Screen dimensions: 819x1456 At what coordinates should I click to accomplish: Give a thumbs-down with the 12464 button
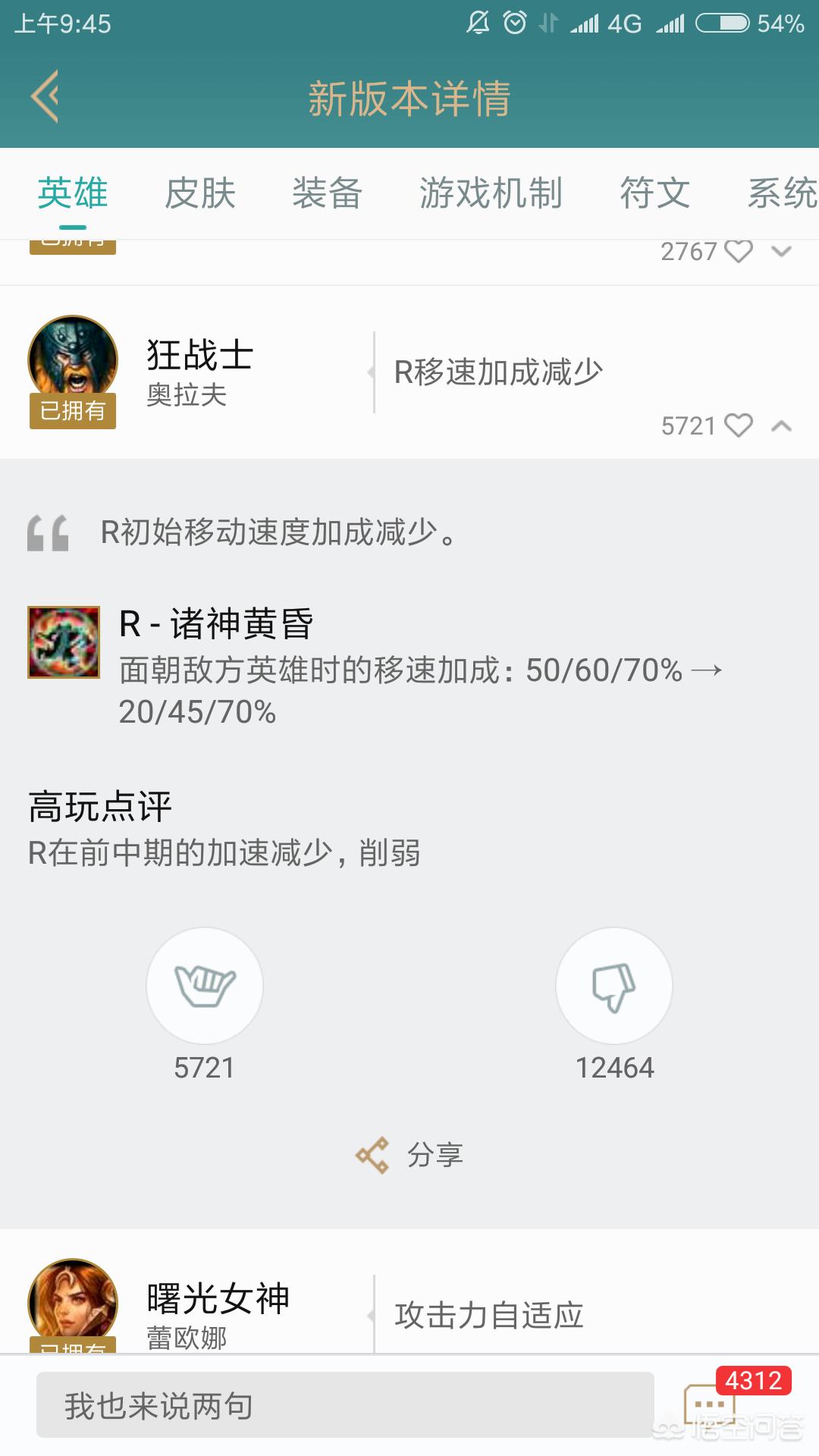point(614,986)
